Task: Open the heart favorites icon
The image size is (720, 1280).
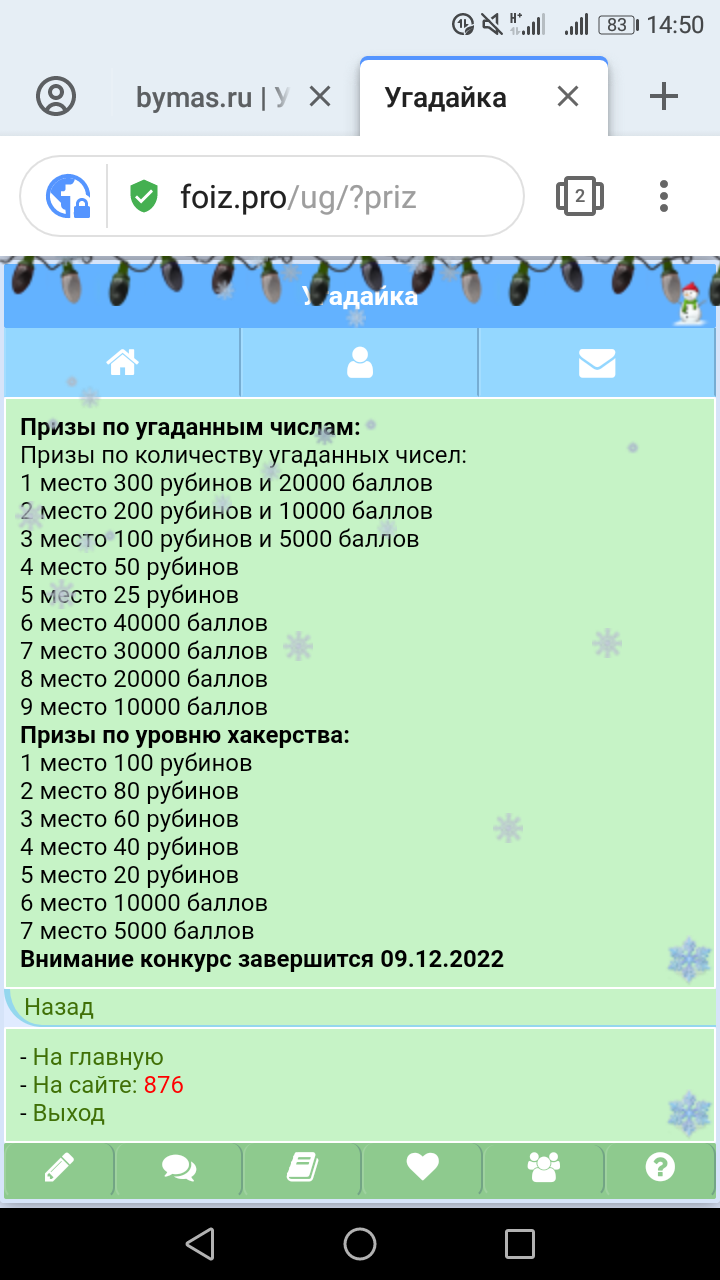Action: (422, 1167)
